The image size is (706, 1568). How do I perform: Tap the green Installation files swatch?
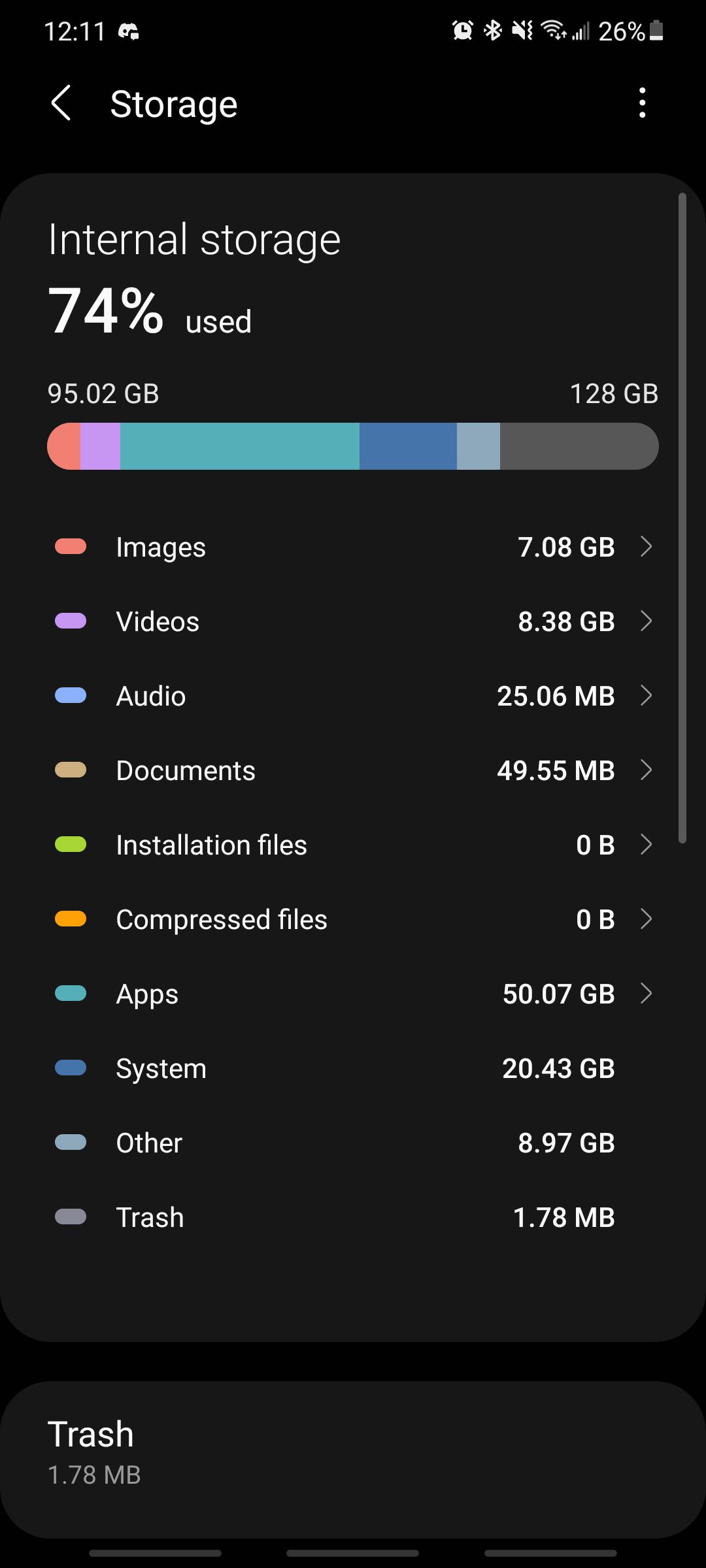pyautogui.click(x=70, y=845)
